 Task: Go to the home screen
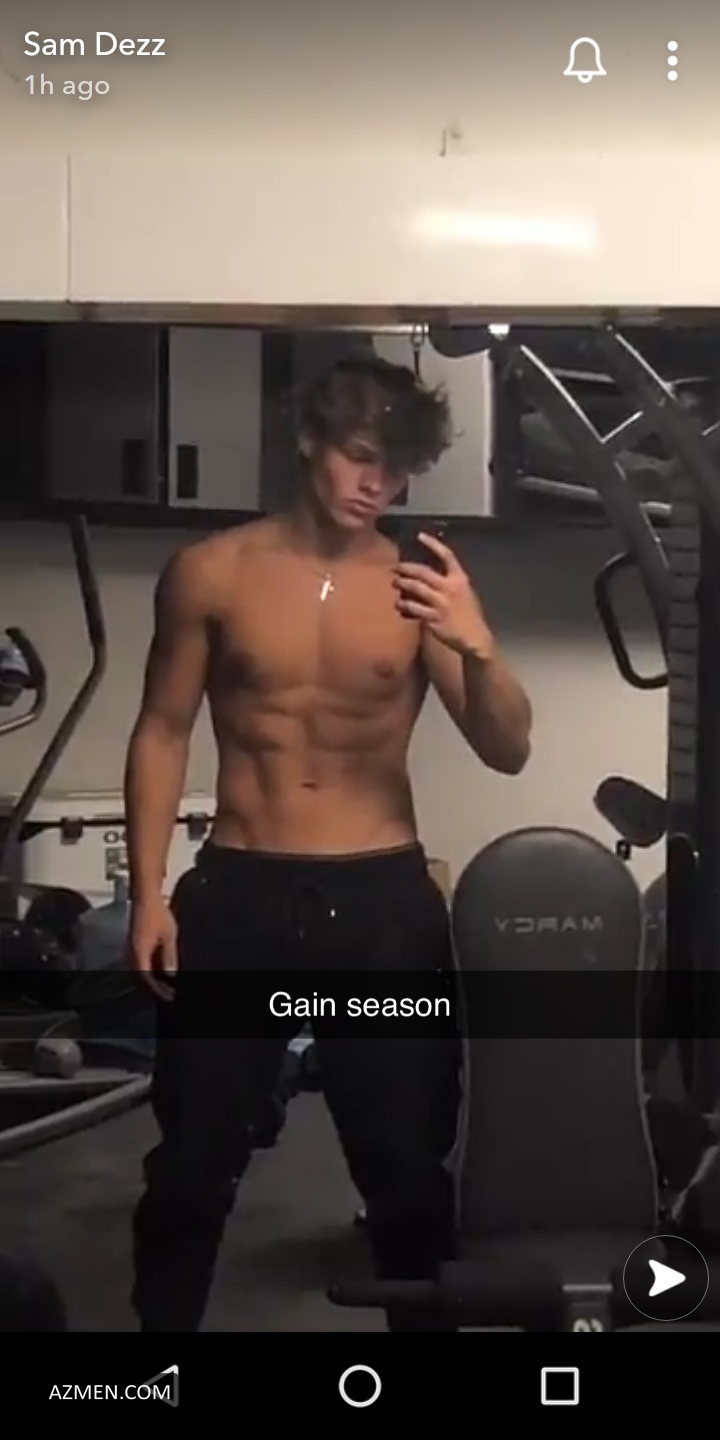pos(360,1386)
